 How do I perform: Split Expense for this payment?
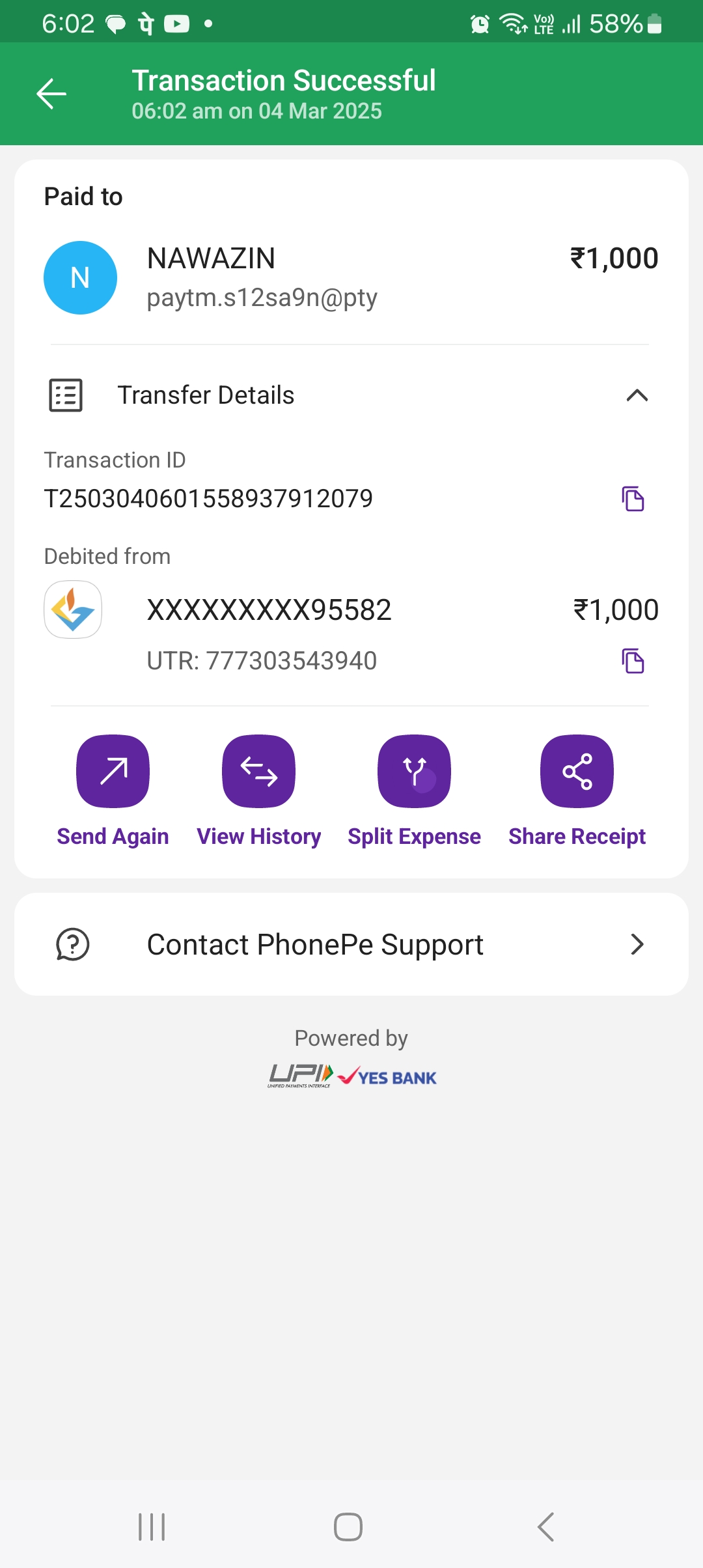pos(414,772)
